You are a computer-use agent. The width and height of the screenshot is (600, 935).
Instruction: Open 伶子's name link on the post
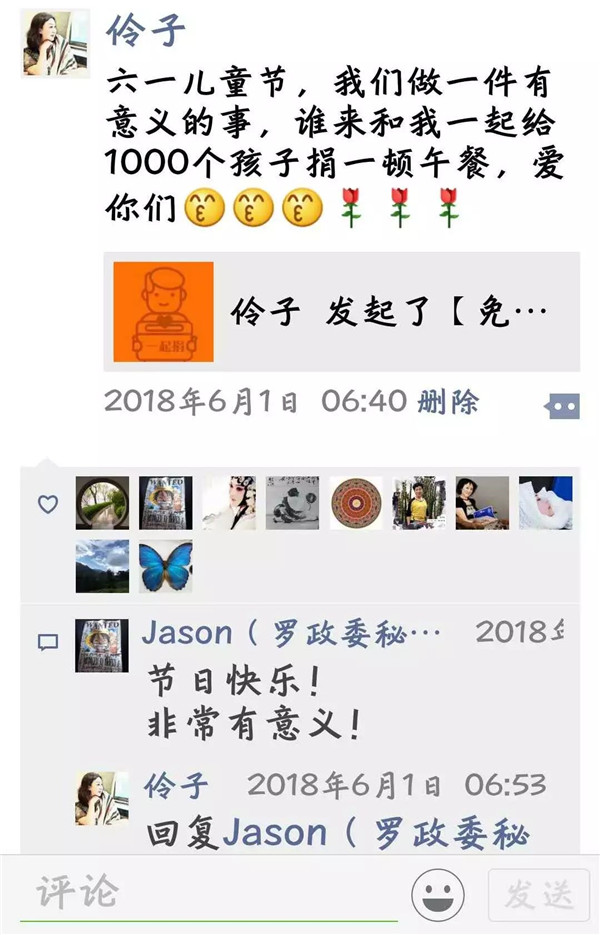tap(146, 31)
